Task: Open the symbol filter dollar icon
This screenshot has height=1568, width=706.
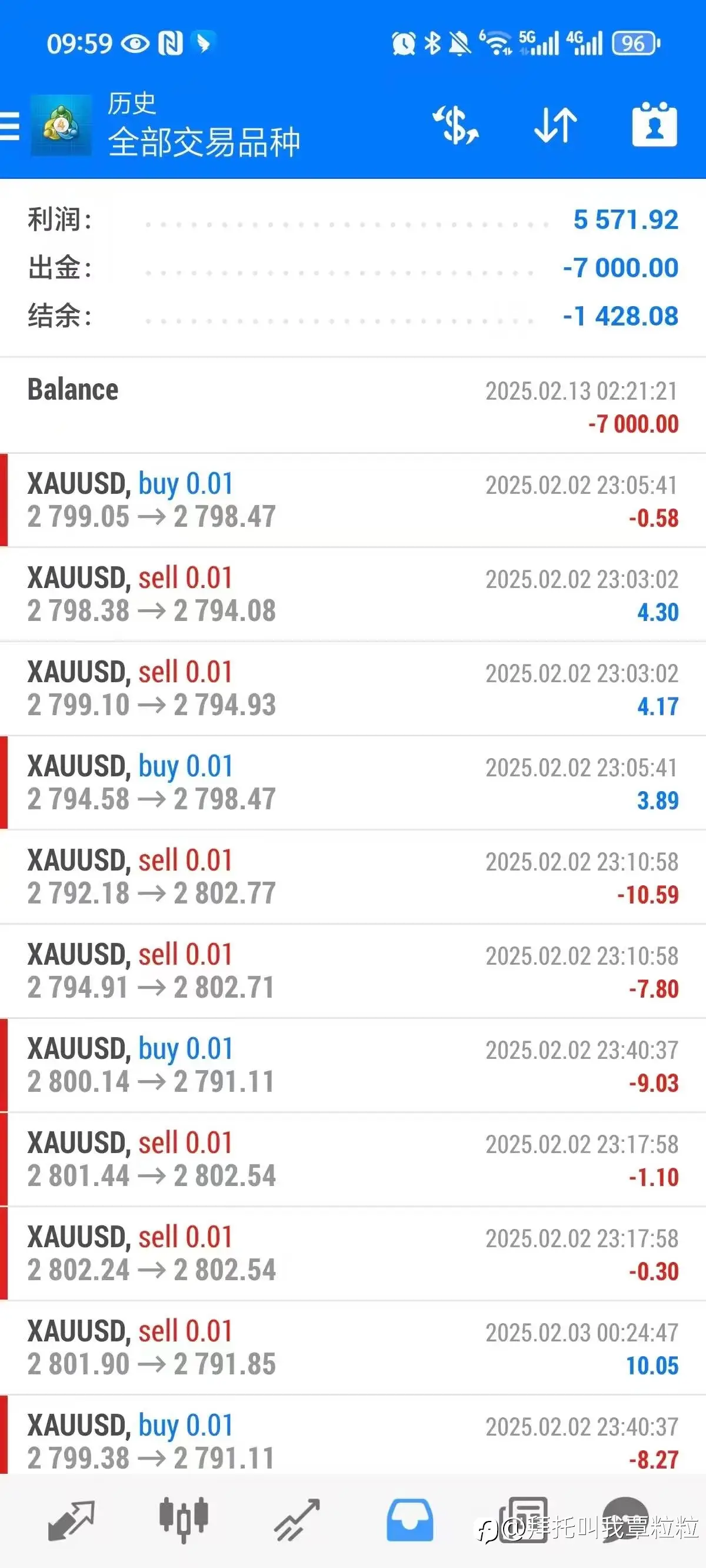Action: (455, 125)
